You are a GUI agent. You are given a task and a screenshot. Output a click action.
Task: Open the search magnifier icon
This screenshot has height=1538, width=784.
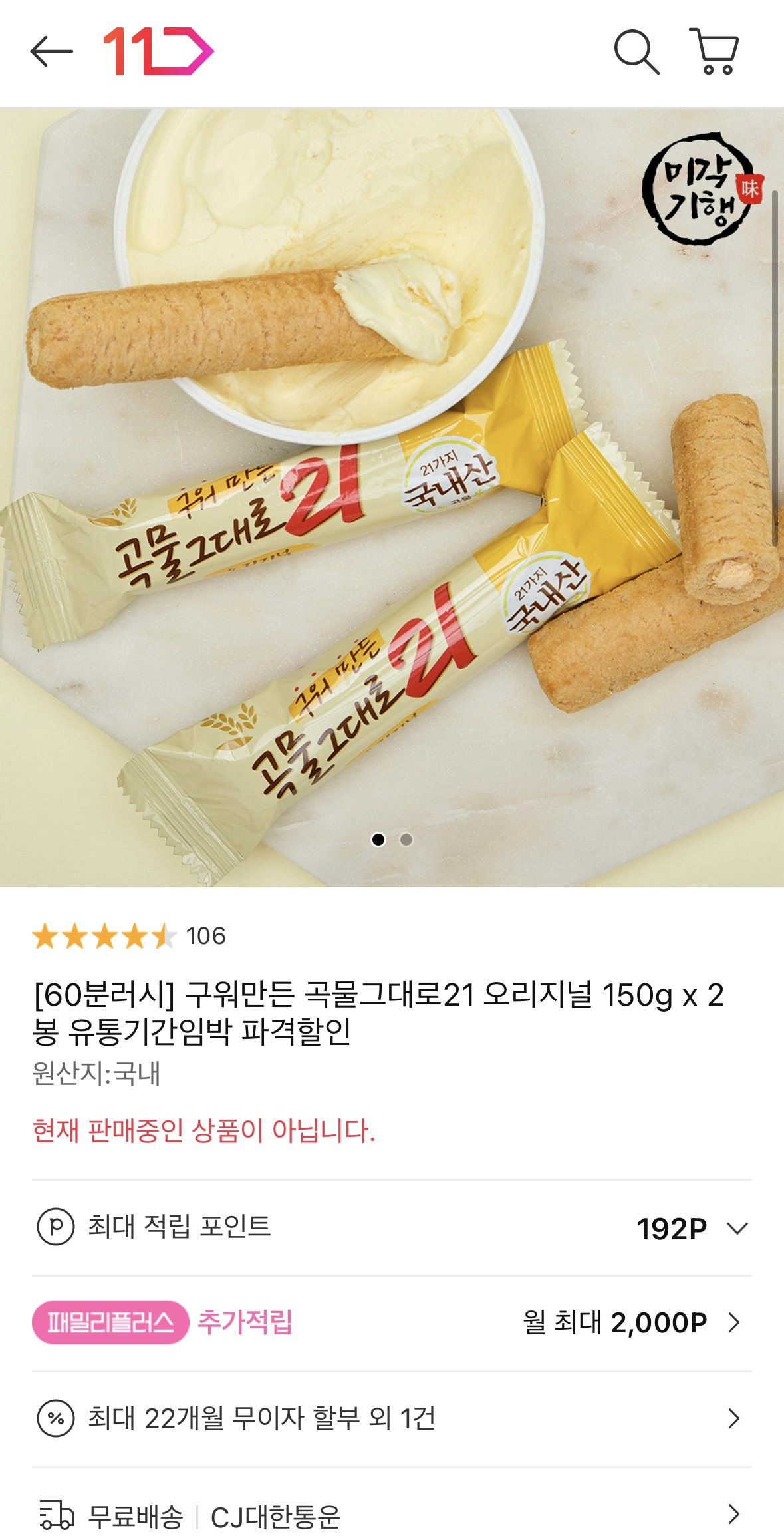point(636,51)
